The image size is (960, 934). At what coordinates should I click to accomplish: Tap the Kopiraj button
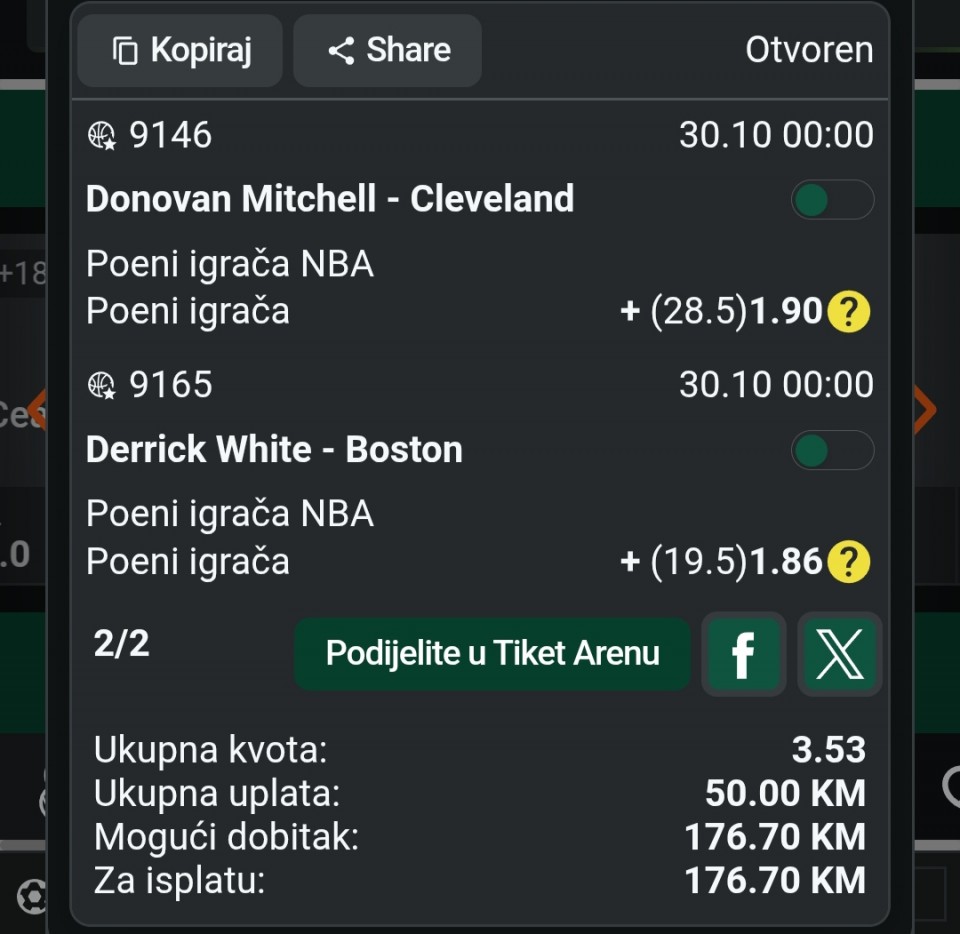click(x=180, y=50)
